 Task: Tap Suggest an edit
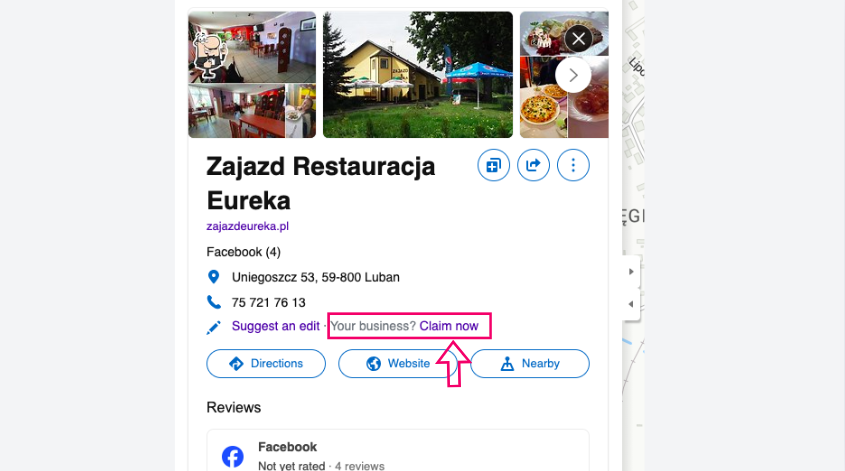[x=275, y=326]
